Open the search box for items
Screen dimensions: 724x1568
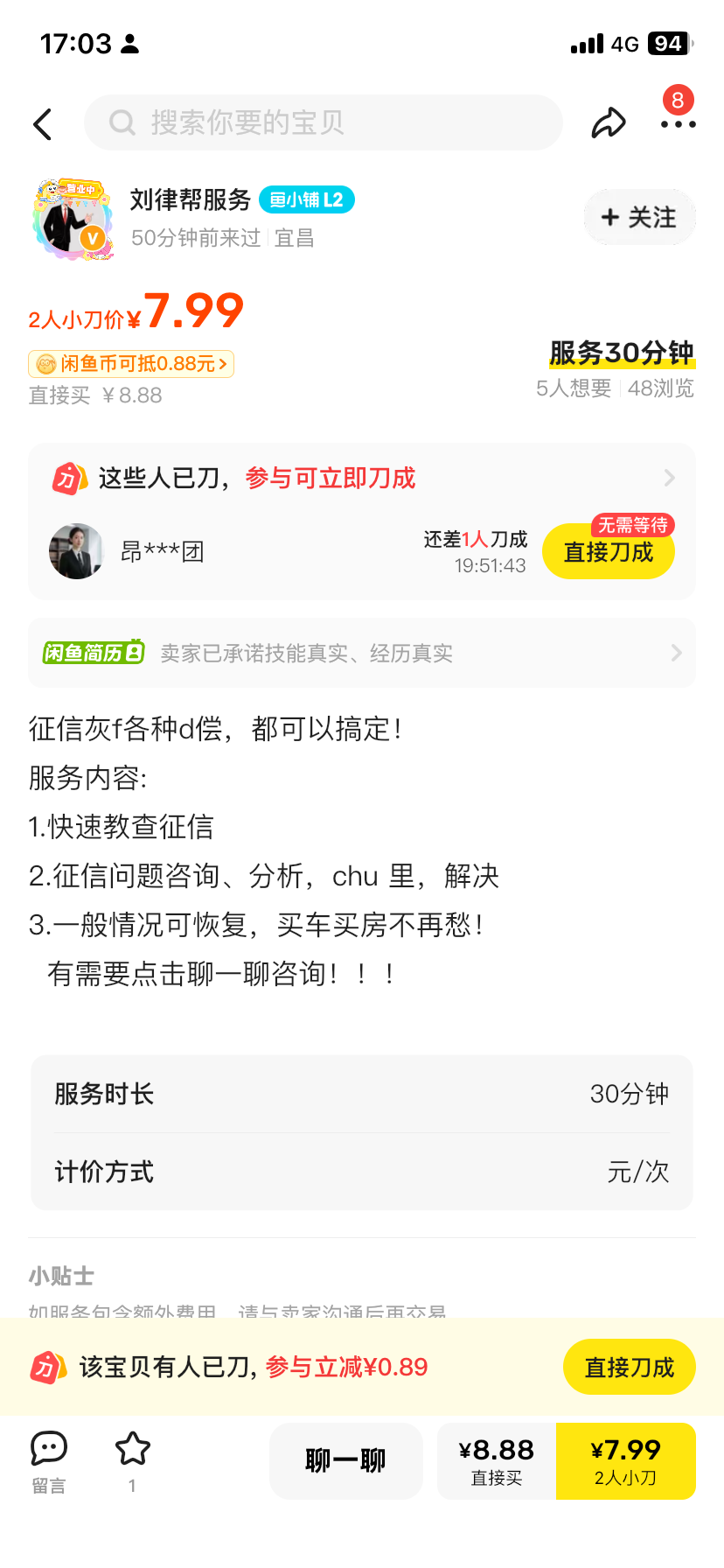pos(324,122)
